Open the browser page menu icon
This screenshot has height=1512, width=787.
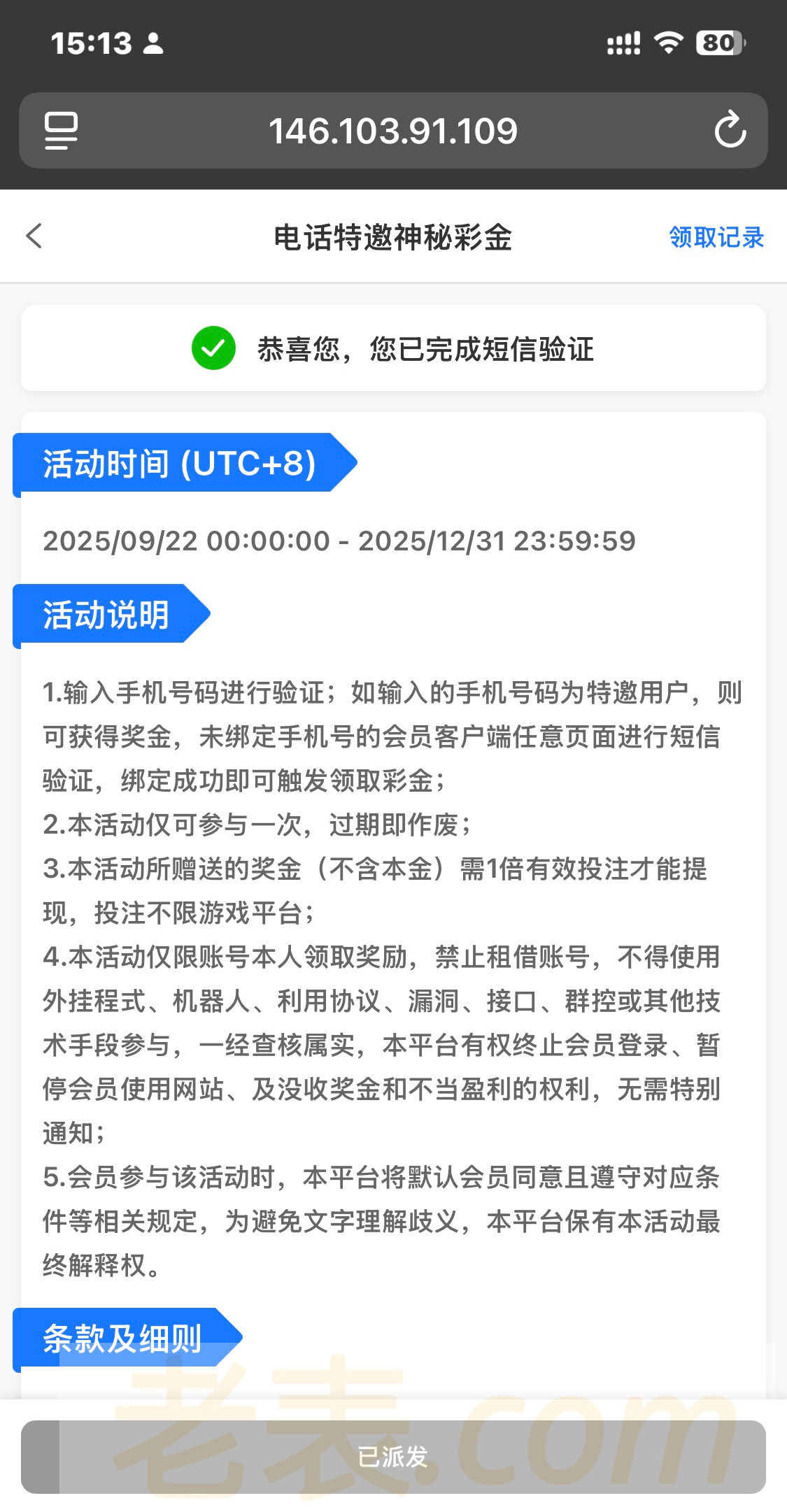click(x=61, y=131)
